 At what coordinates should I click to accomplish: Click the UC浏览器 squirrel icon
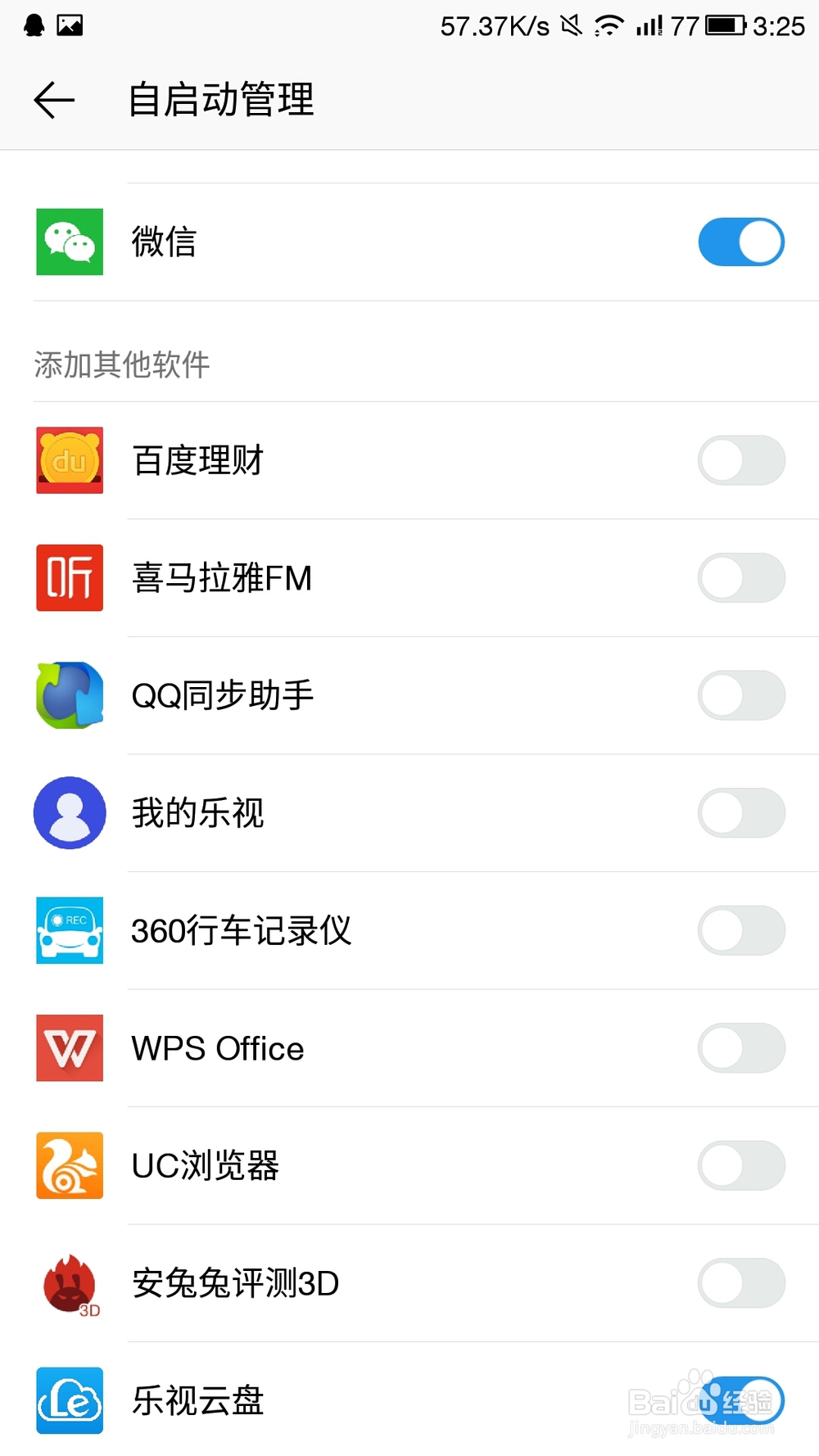(x=70, y=1166)
